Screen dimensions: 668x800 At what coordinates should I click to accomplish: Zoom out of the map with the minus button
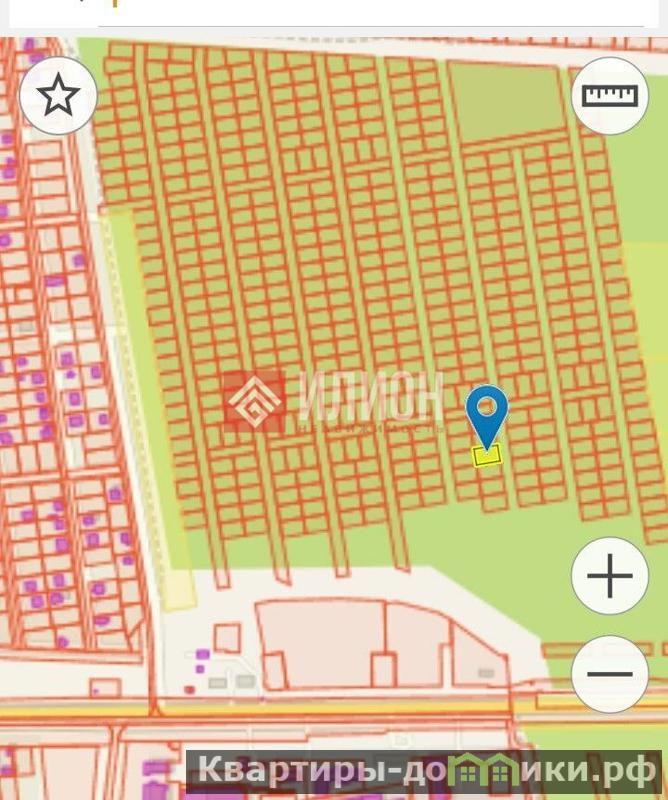pos(609,673)
